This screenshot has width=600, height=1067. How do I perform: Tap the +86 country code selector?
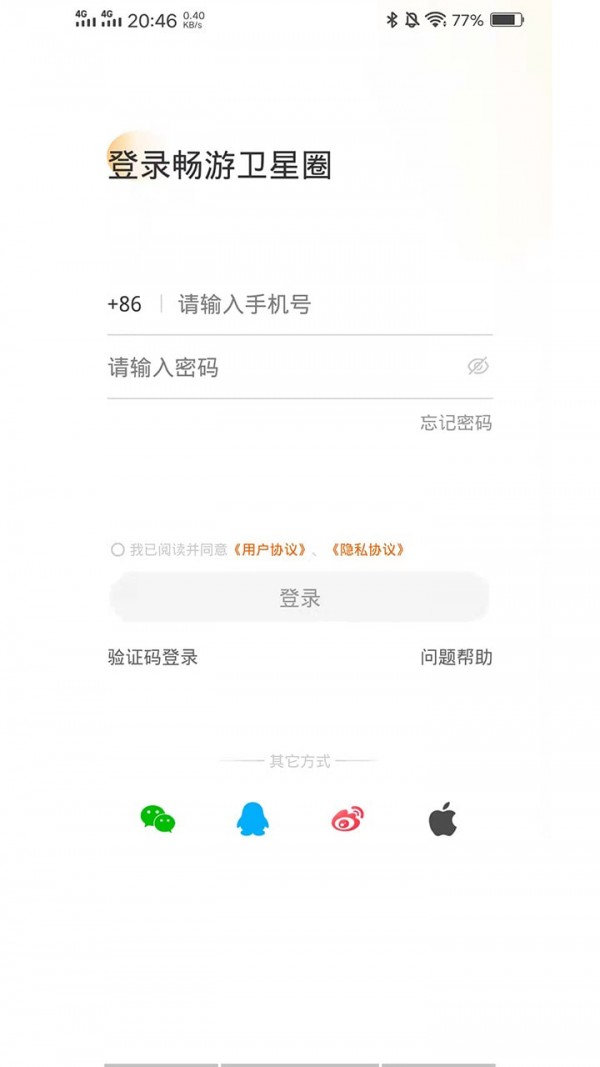(x=125, y=304)
